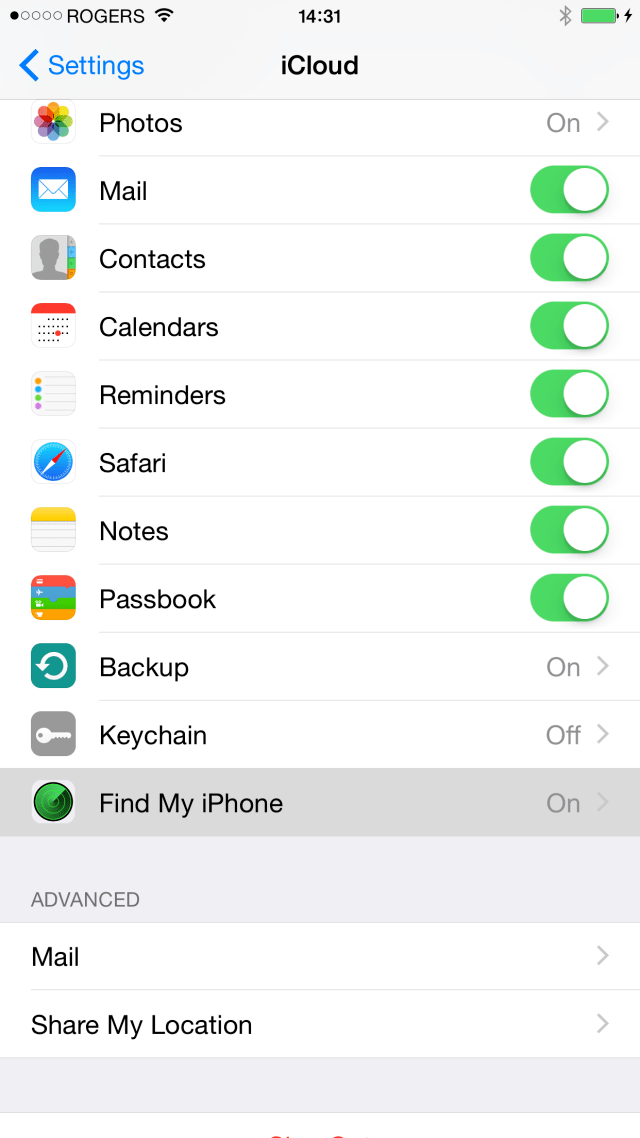The width and height of the screenshot is (640, 1138).
Task: Open the Photos iCloud settings
Action: point(320,124)
